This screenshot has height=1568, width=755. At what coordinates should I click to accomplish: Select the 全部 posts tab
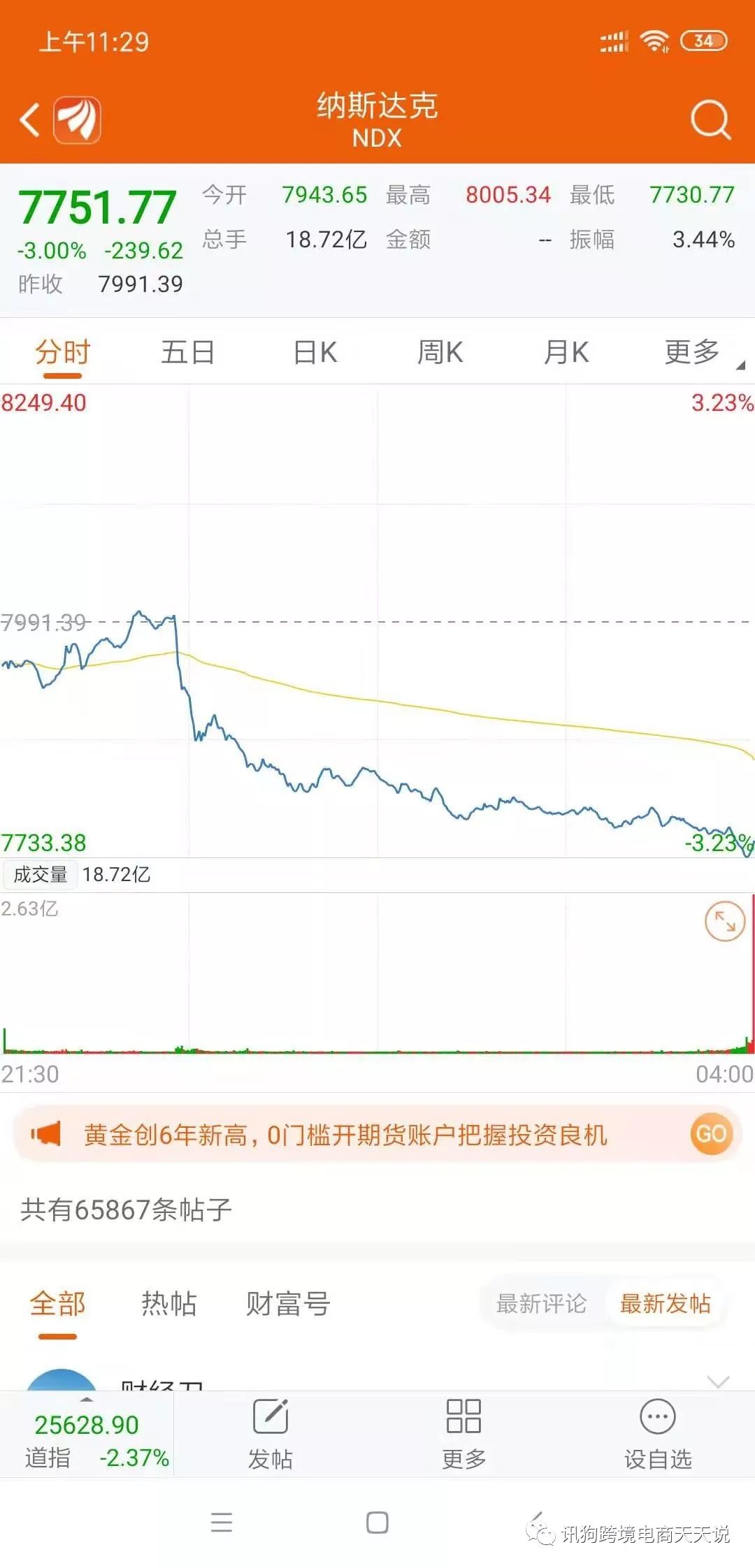click(57, 1303)
